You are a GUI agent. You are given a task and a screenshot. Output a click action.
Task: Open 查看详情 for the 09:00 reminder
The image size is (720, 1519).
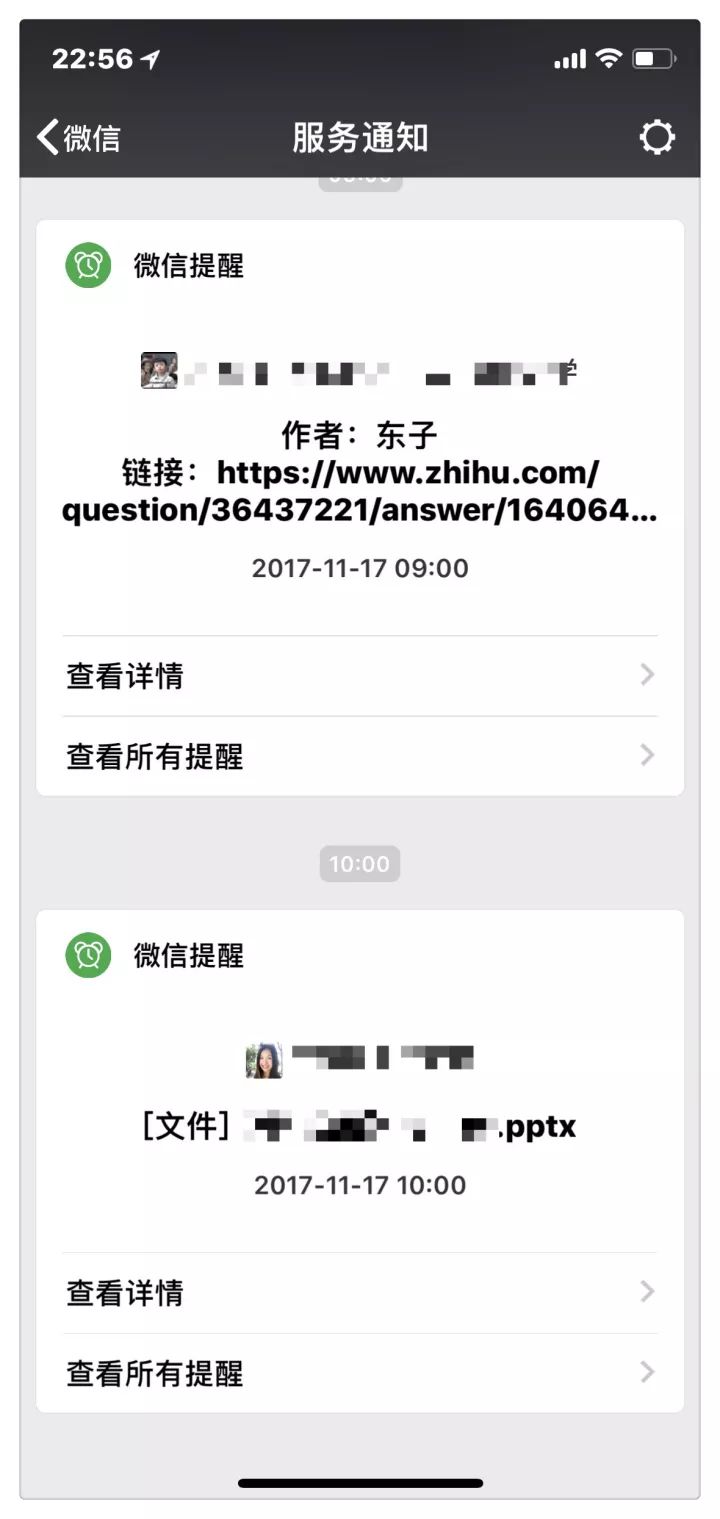(360, 676)
